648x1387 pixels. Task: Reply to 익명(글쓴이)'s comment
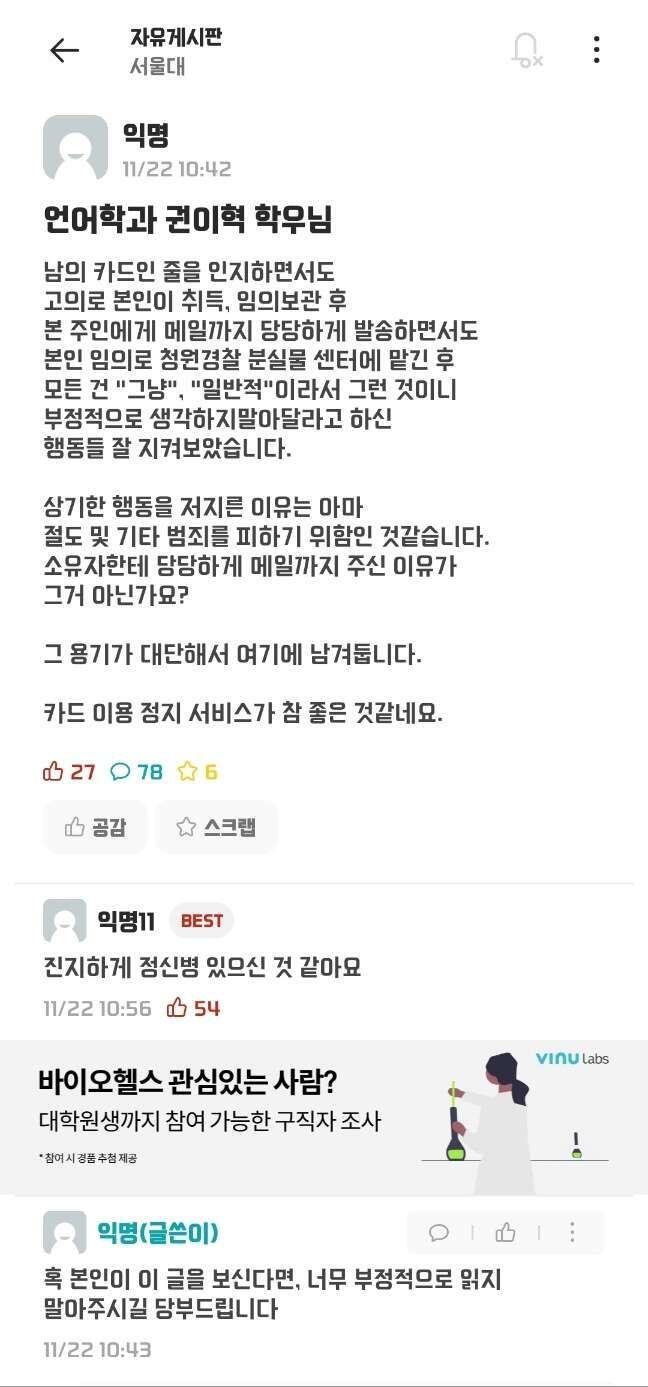pos(439,1233)
